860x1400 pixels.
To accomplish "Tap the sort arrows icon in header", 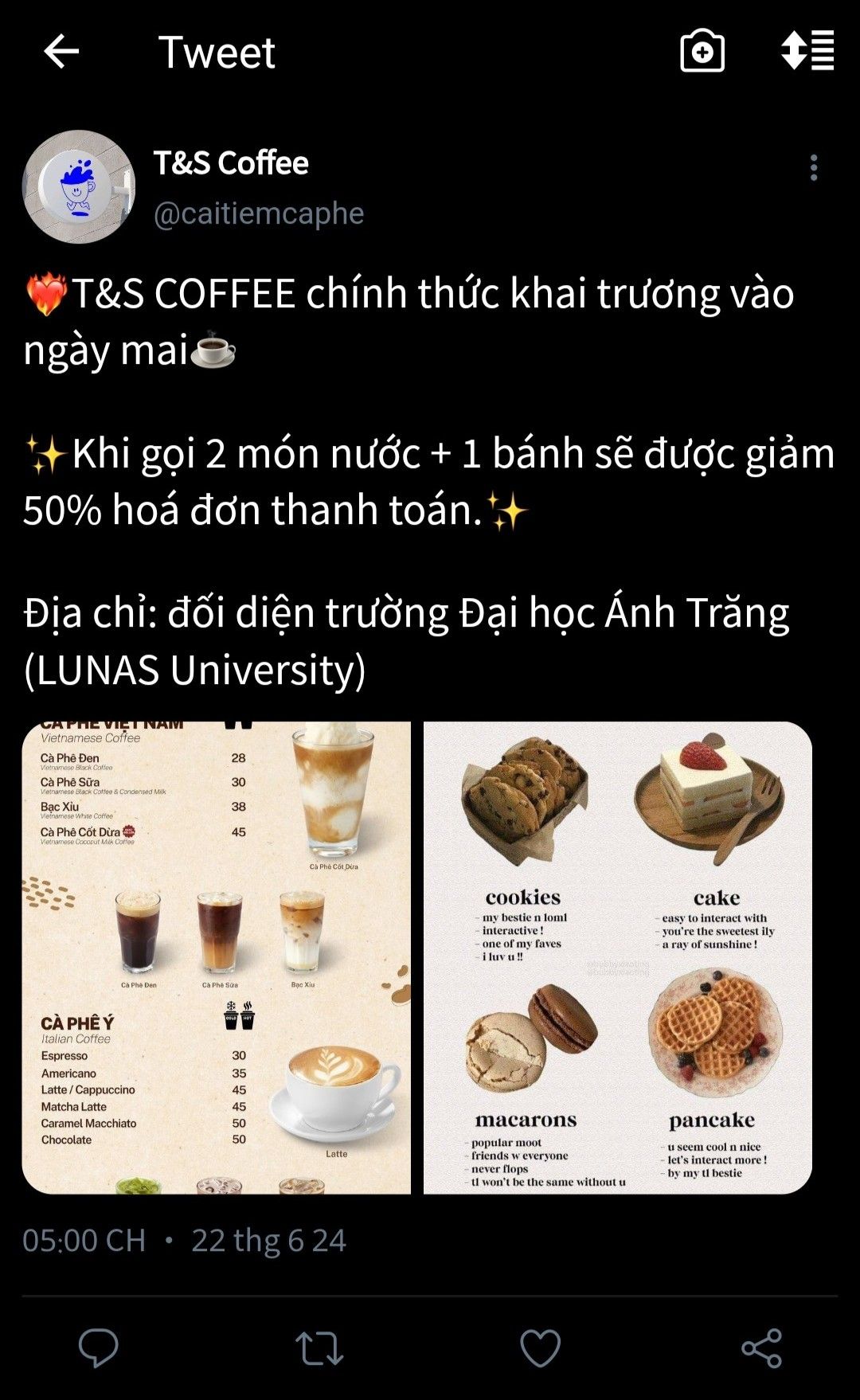I will click(x=807, y=51).
